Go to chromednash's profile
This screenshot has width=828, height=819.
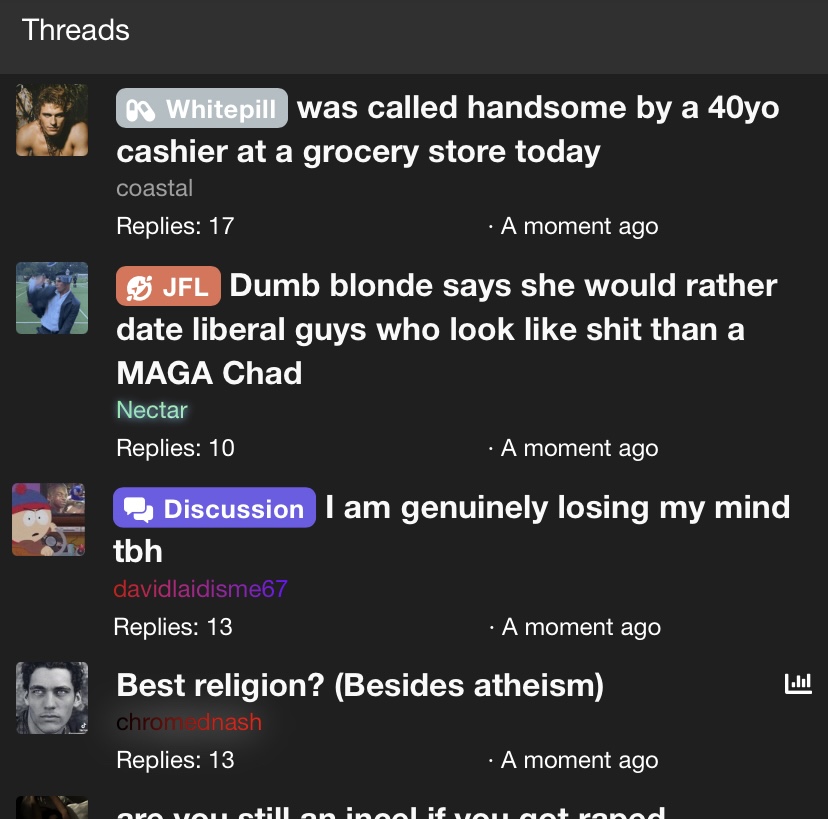189,722
